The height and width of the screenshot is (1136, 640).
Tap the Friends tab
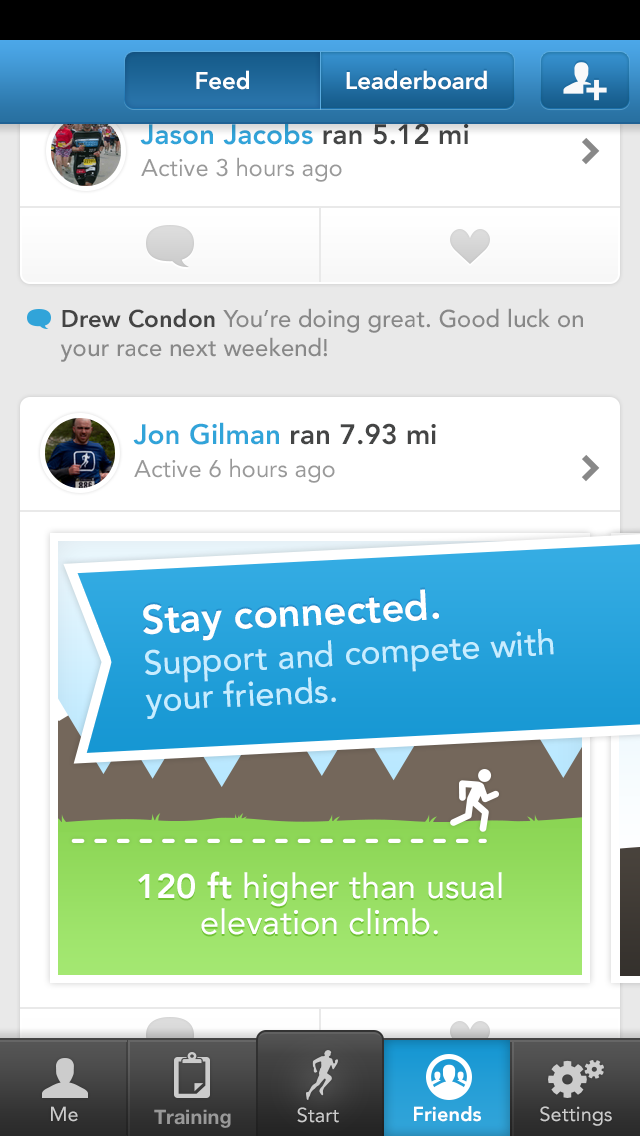coord(447,1090)
